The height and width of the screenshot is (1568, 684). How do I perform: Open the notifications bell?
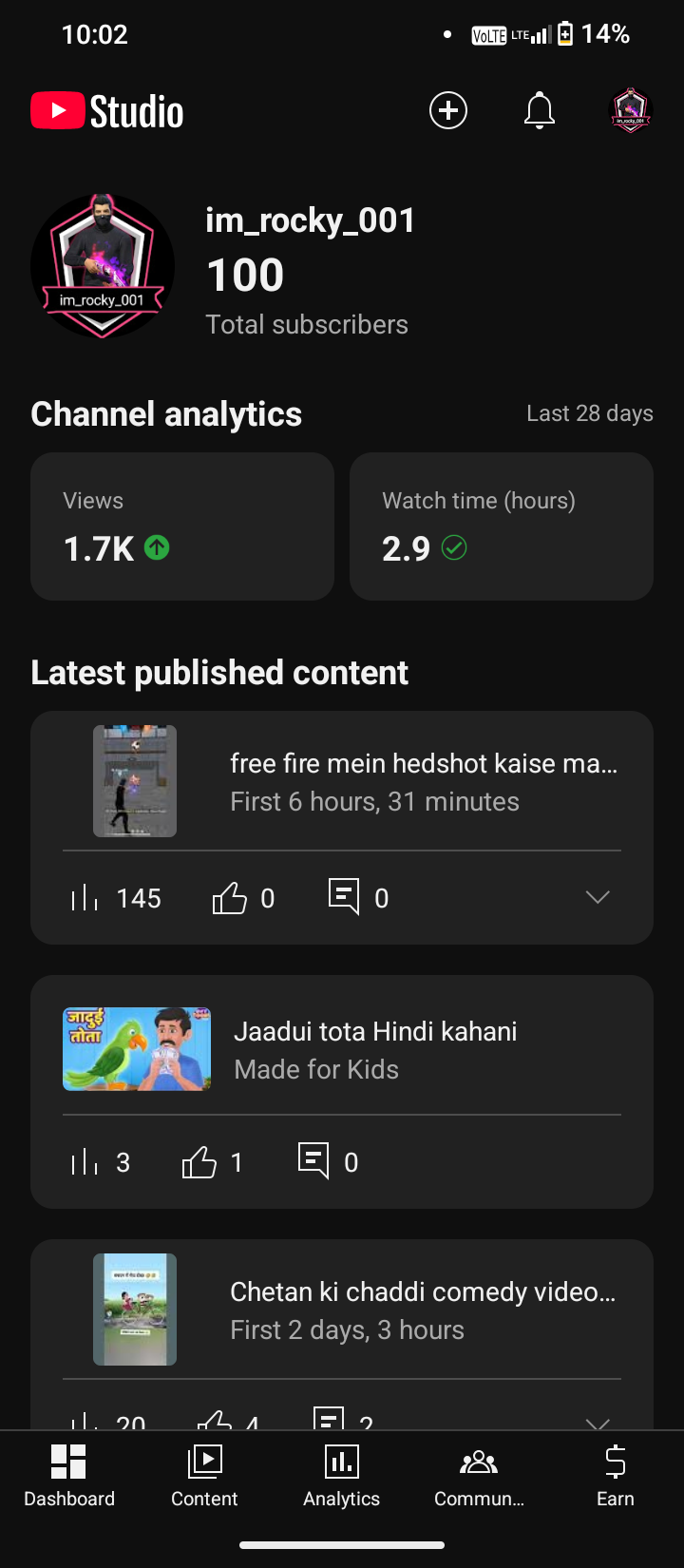tap(539, 110)
